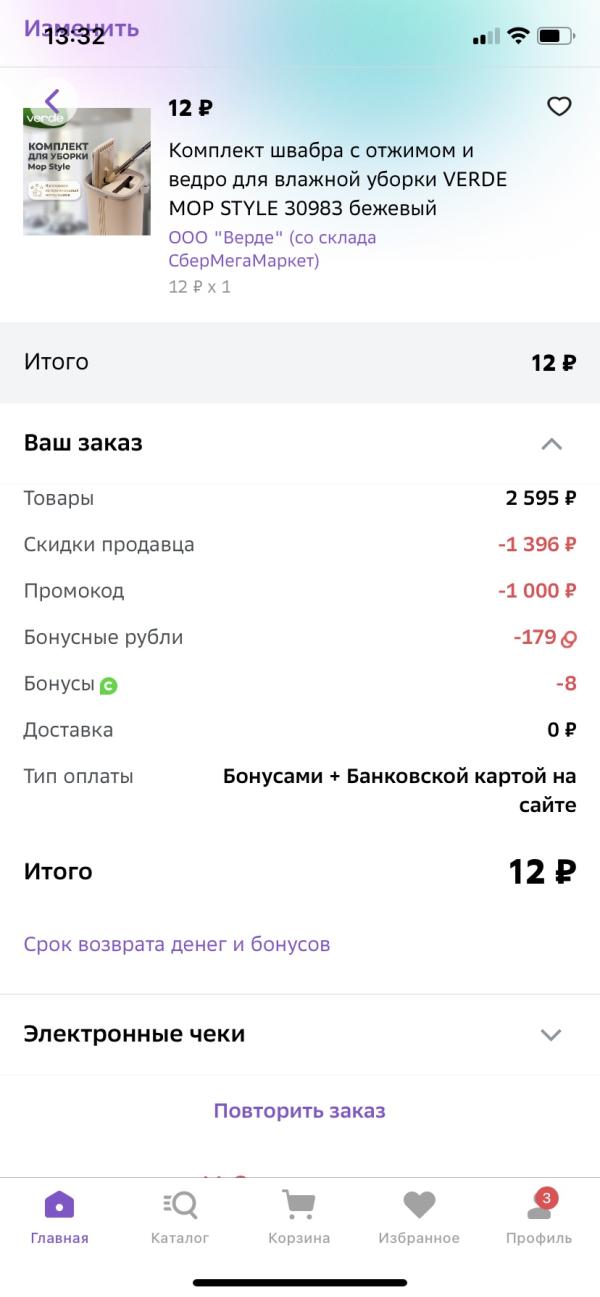This screenshot has height=1297, width=600.
Task: Open the Профиль tab
Action: click(539, 1215)
